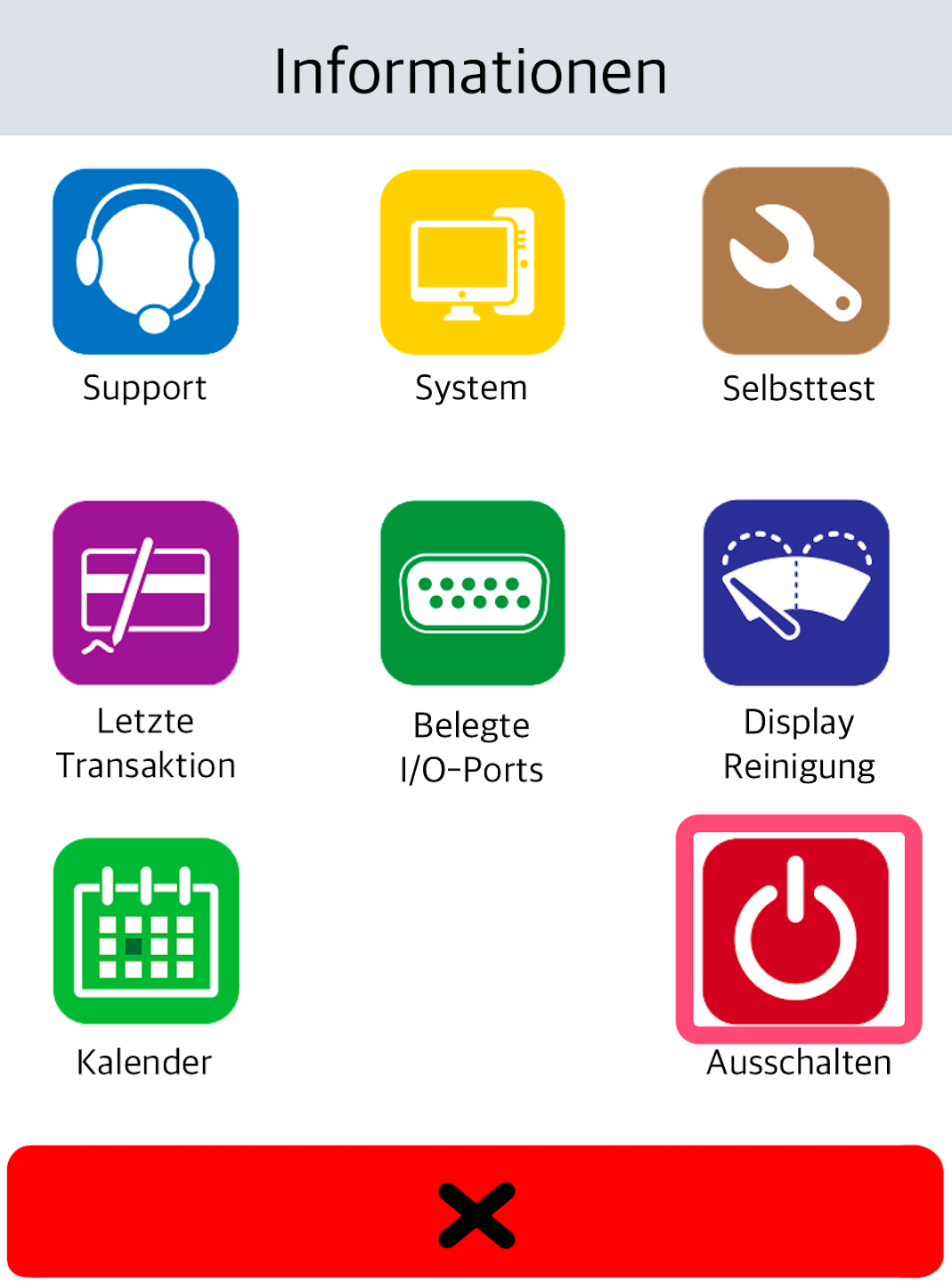Viewport: 952px width, 1283px height.
Task: Show Belegte I/O-Ports
Action: tap(472, 593)
